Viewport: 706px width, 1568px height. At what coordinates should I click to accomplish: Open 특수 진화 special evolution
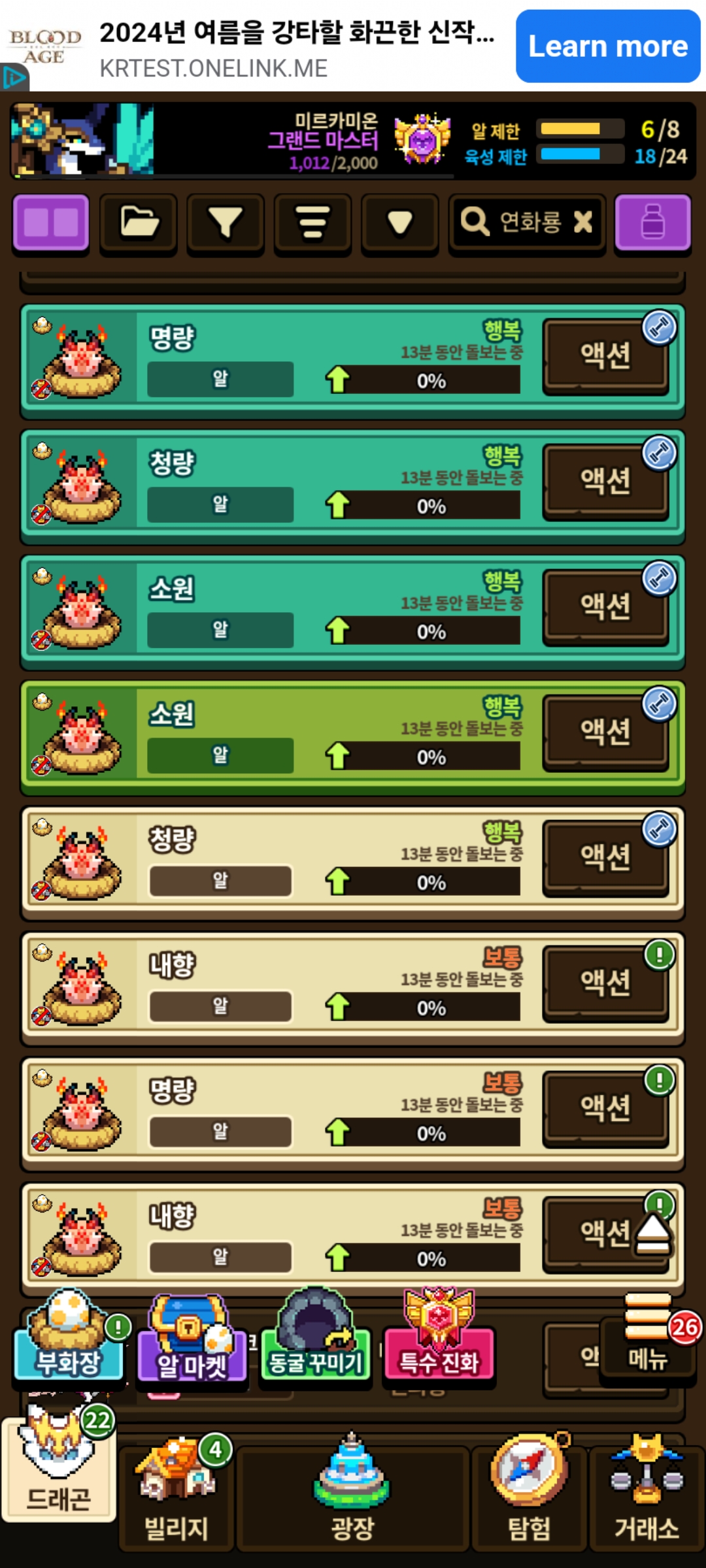click(x=439, y=1347)
